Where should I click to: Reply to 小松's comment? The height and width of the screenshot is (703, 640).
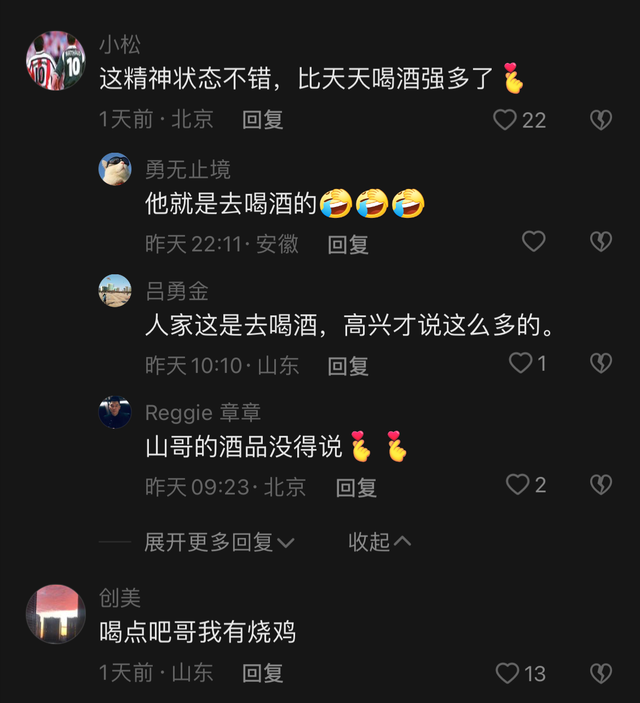pyautogui.click(x=263, y=120)
